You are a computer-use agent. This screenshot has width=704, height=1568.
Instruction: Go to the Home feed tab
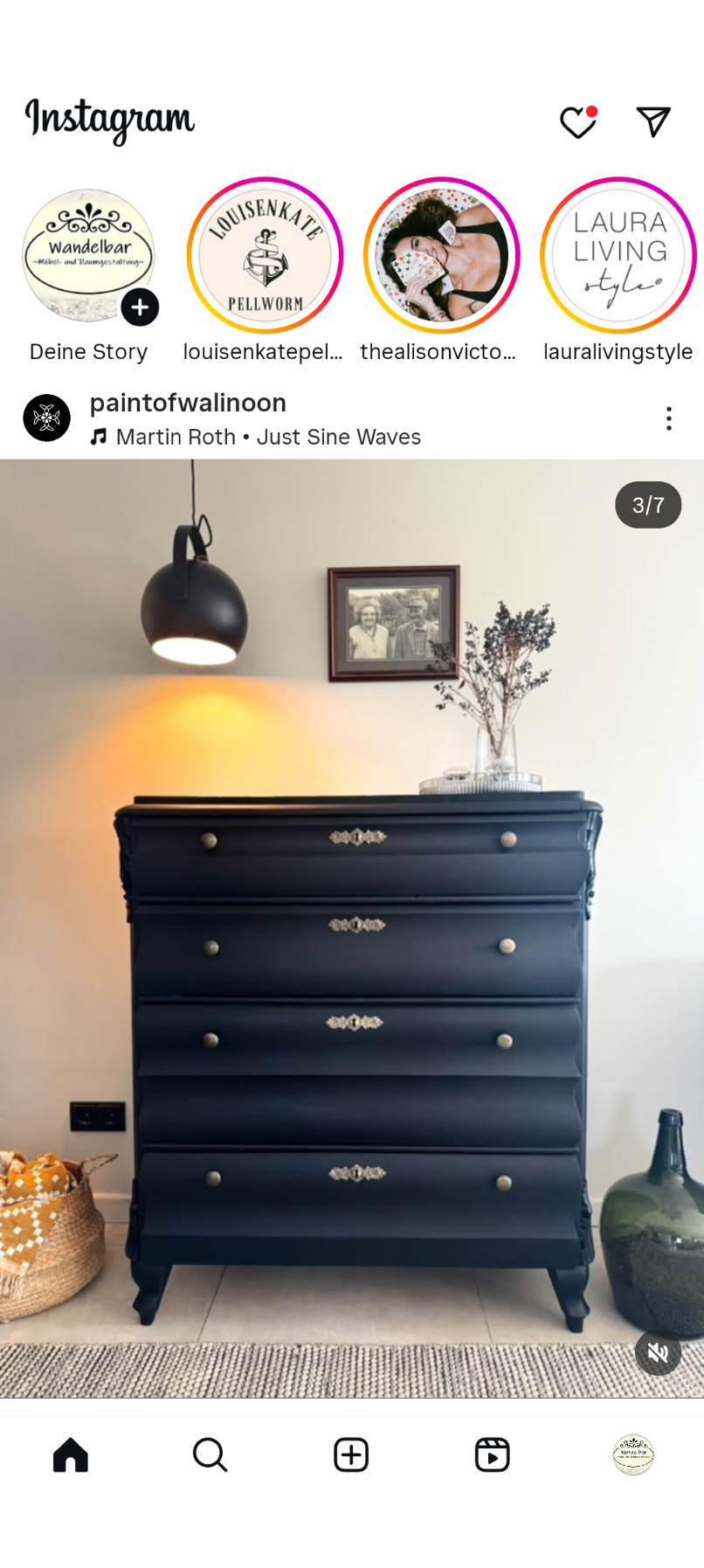71,1455
